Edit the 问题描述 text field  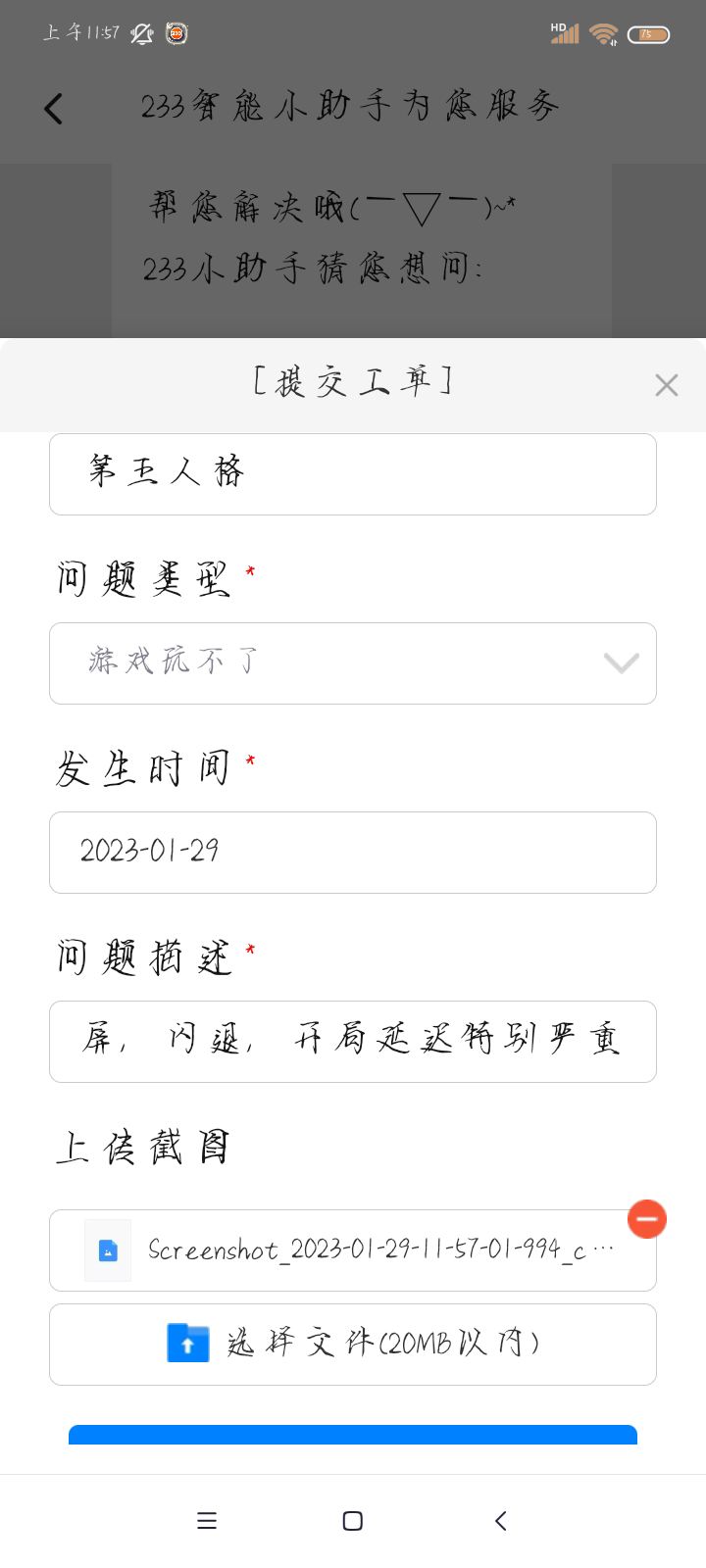point(352,1042)
